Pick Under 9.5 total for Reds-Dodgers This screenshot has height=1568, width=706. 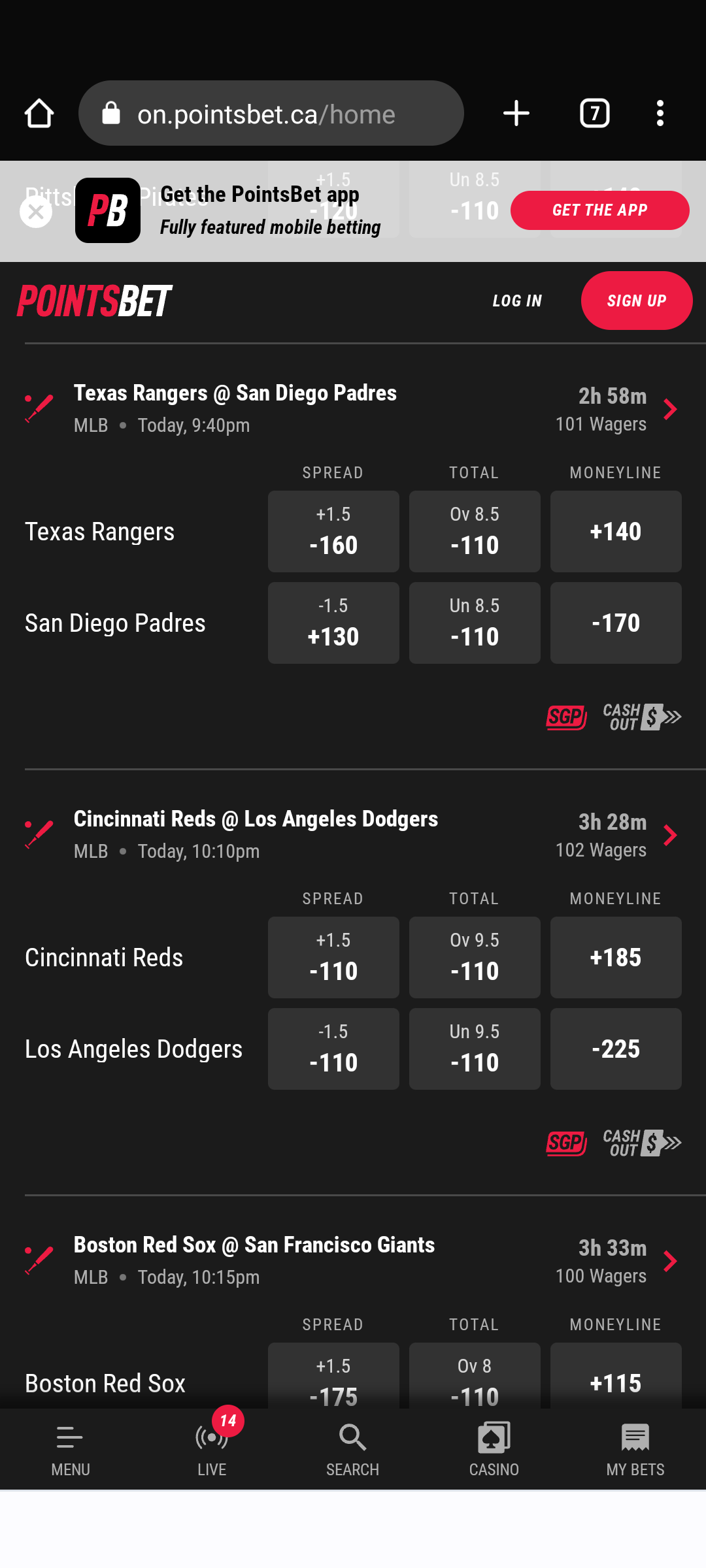click(x=475, y=1049)
